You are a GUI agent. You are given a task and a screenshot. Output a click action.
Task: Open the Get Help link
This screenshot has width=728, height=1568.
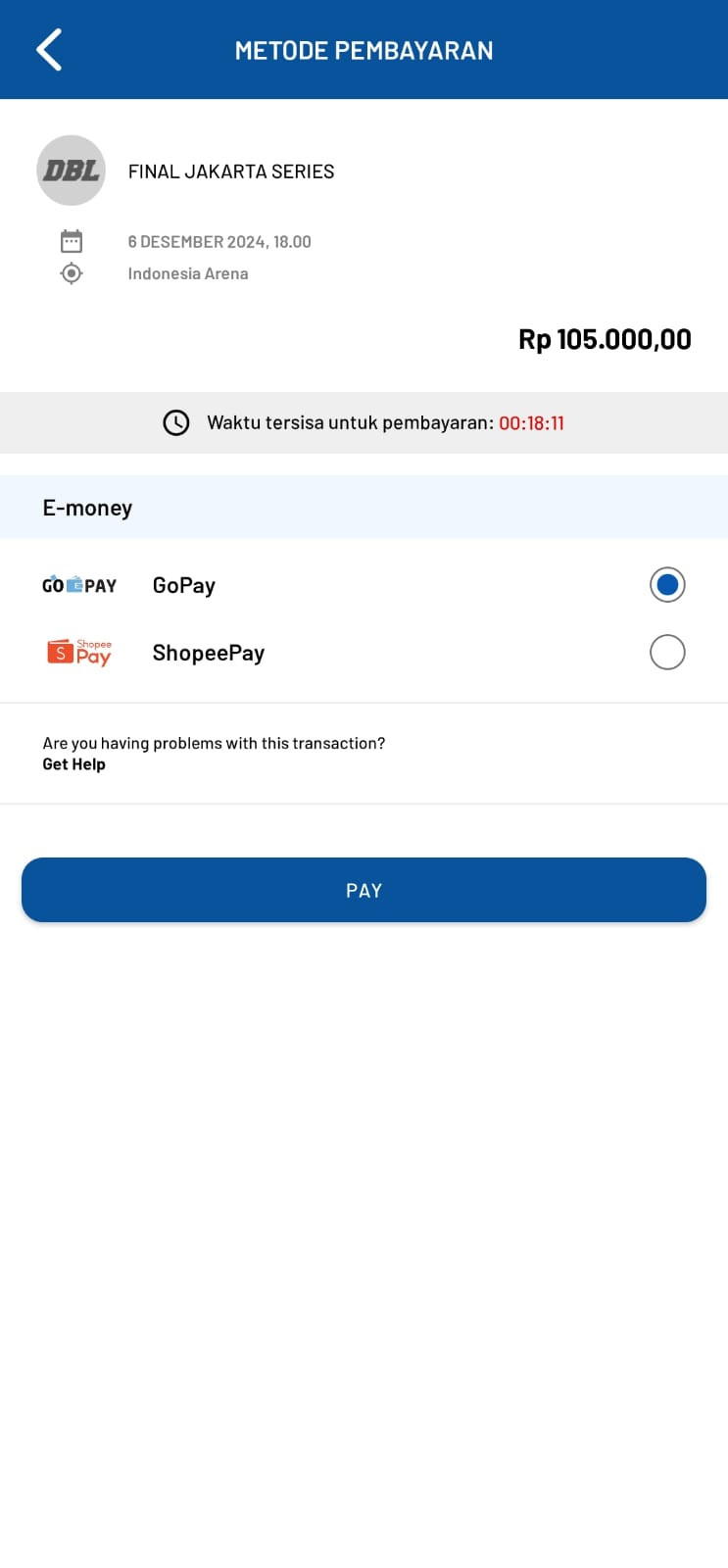(x=73, y=764)
